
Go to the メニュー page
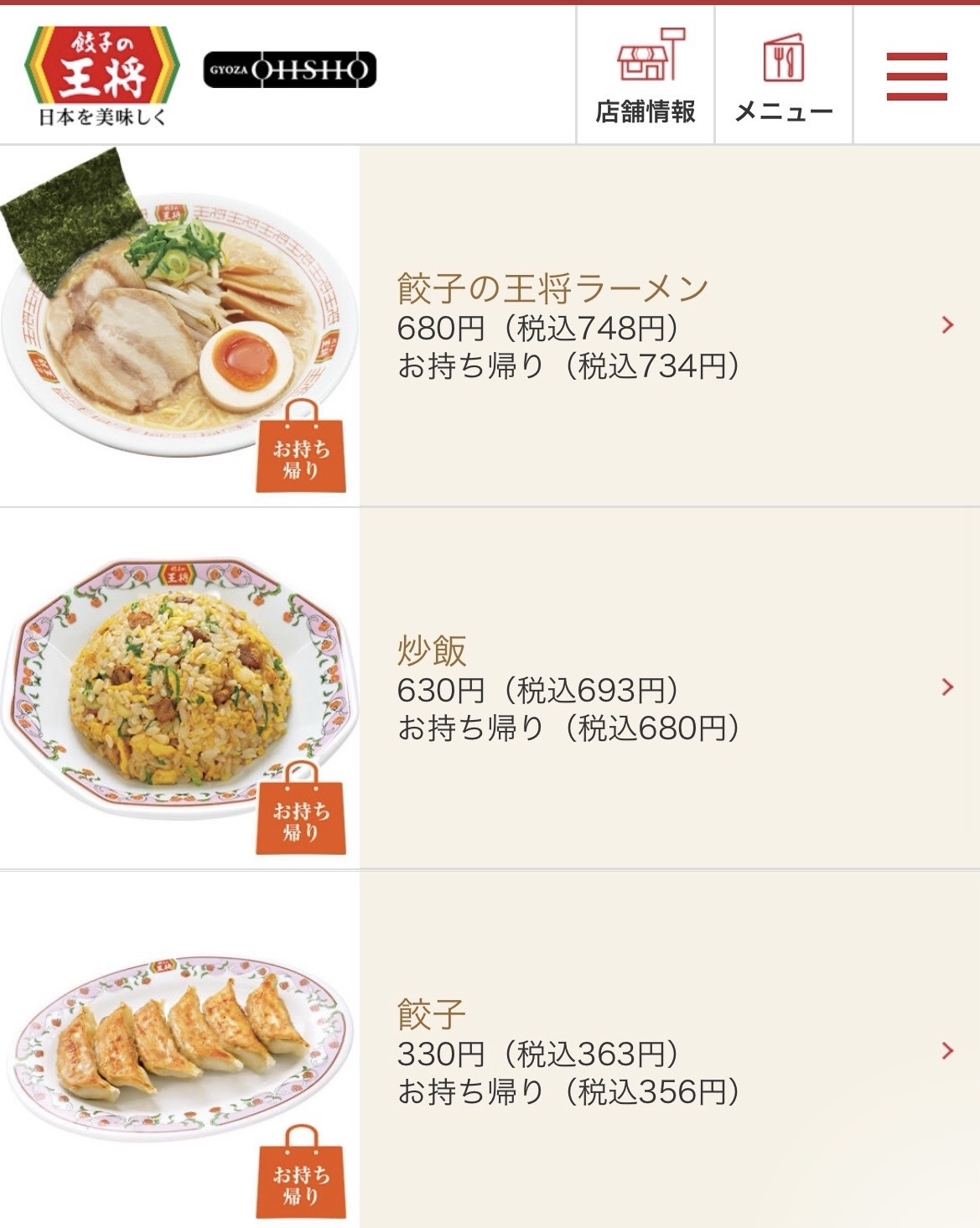(783, 76)
